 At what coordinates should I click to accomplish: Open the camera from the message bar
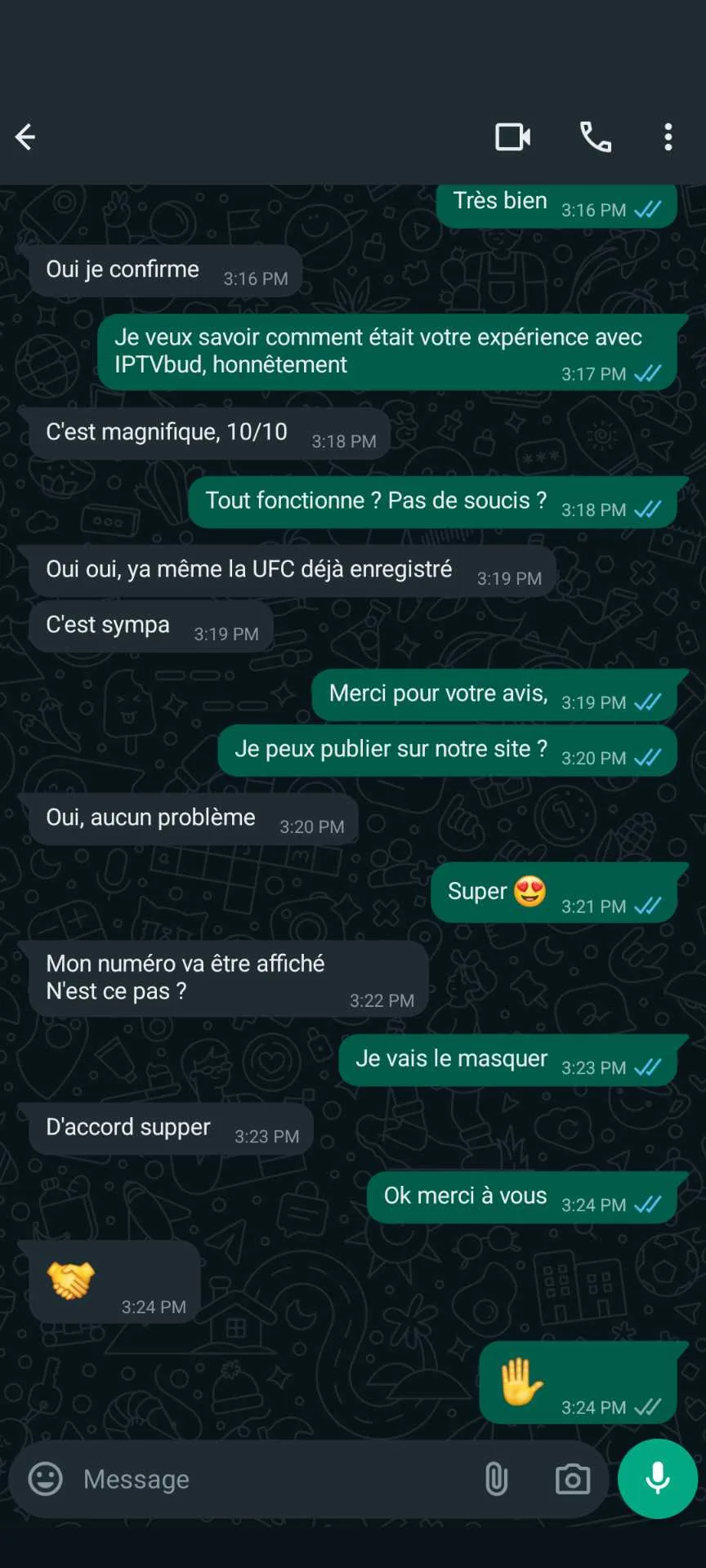[572, 1479]
